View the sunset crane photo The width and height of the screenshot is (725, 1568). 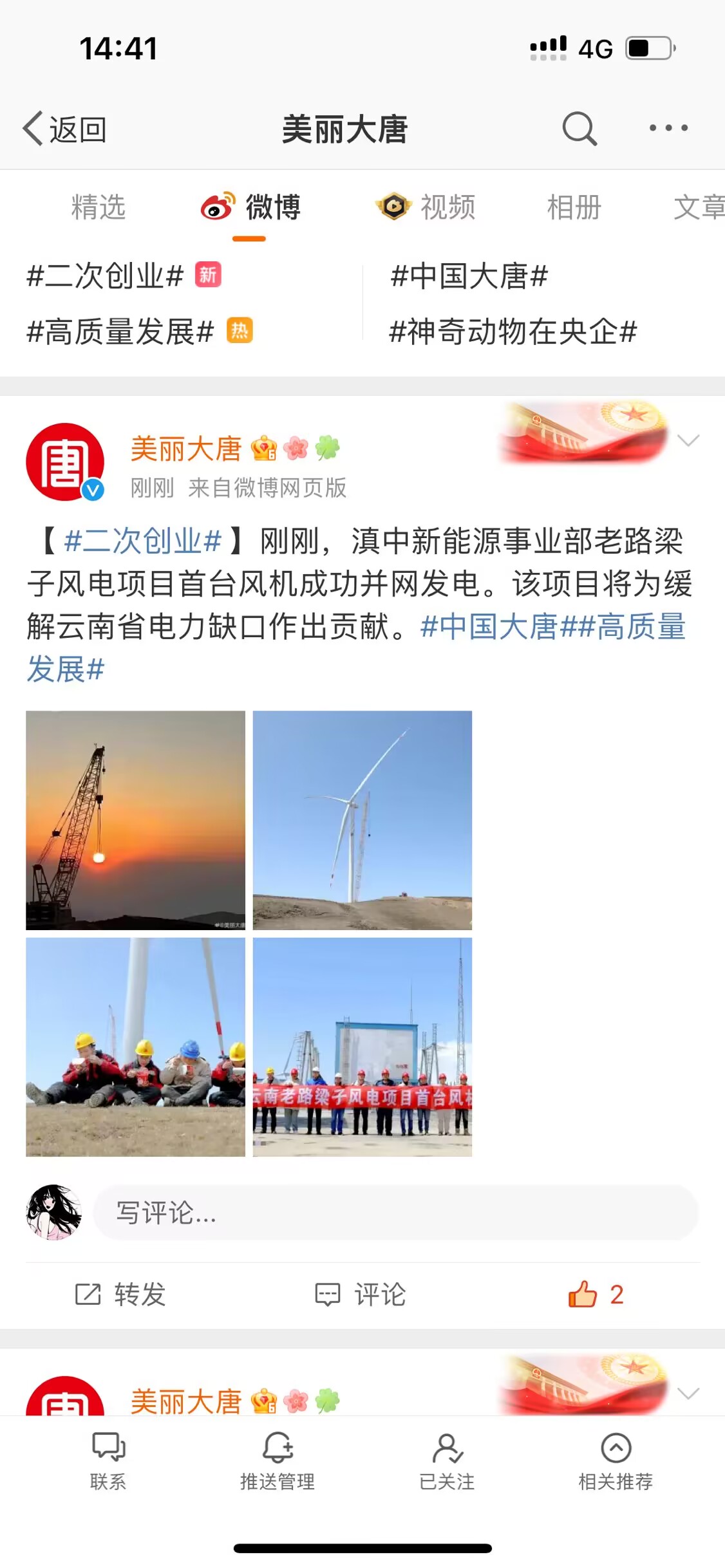(135, 820)
